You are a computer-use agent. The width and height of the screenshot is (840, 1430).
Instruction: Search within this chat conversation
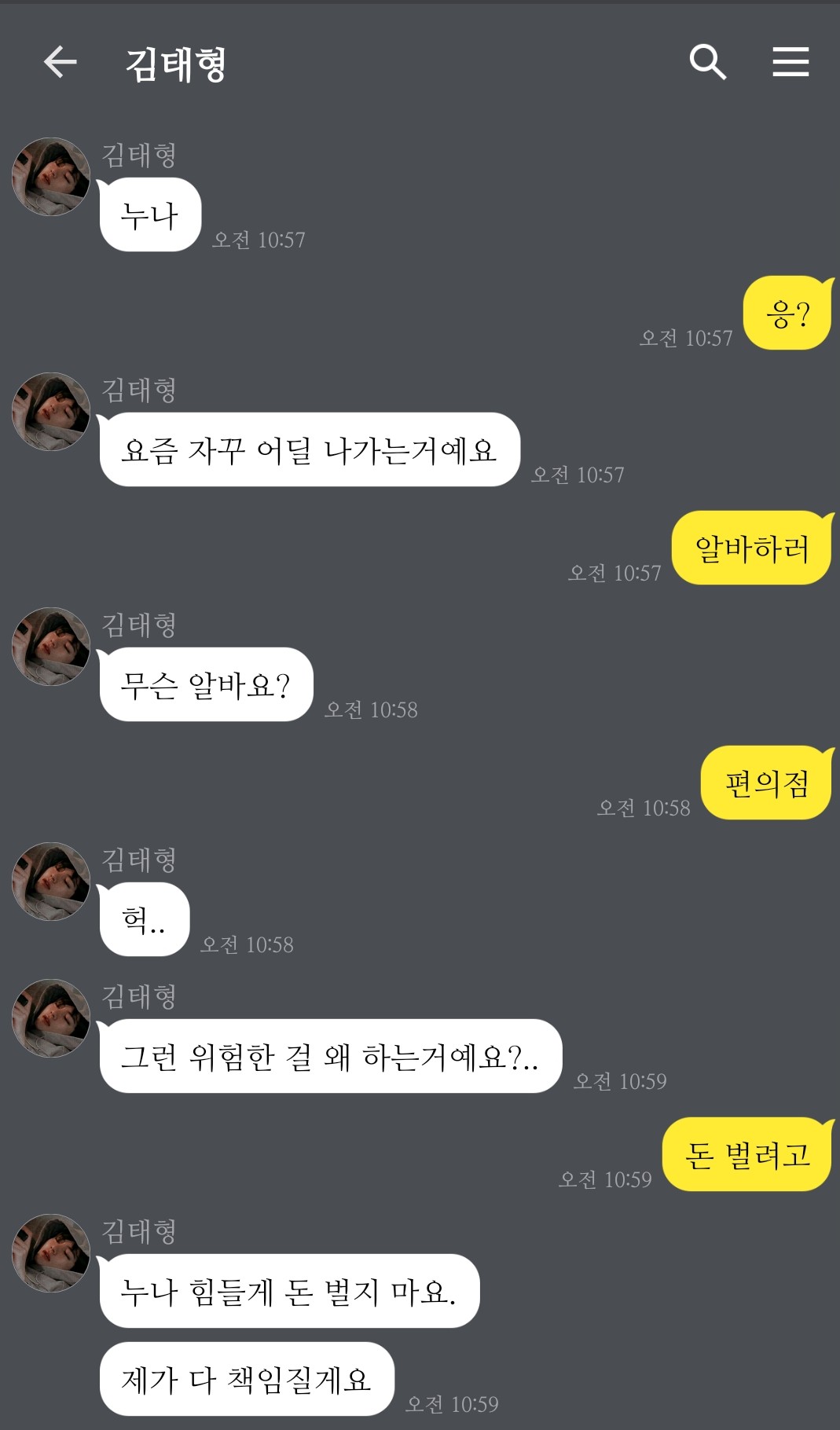(x=707, y=62)
